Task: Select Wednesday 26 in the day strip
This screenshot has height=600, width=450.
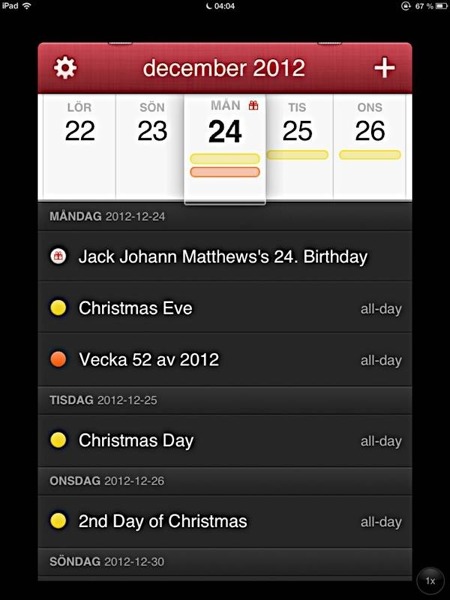Action: (370, 147)
